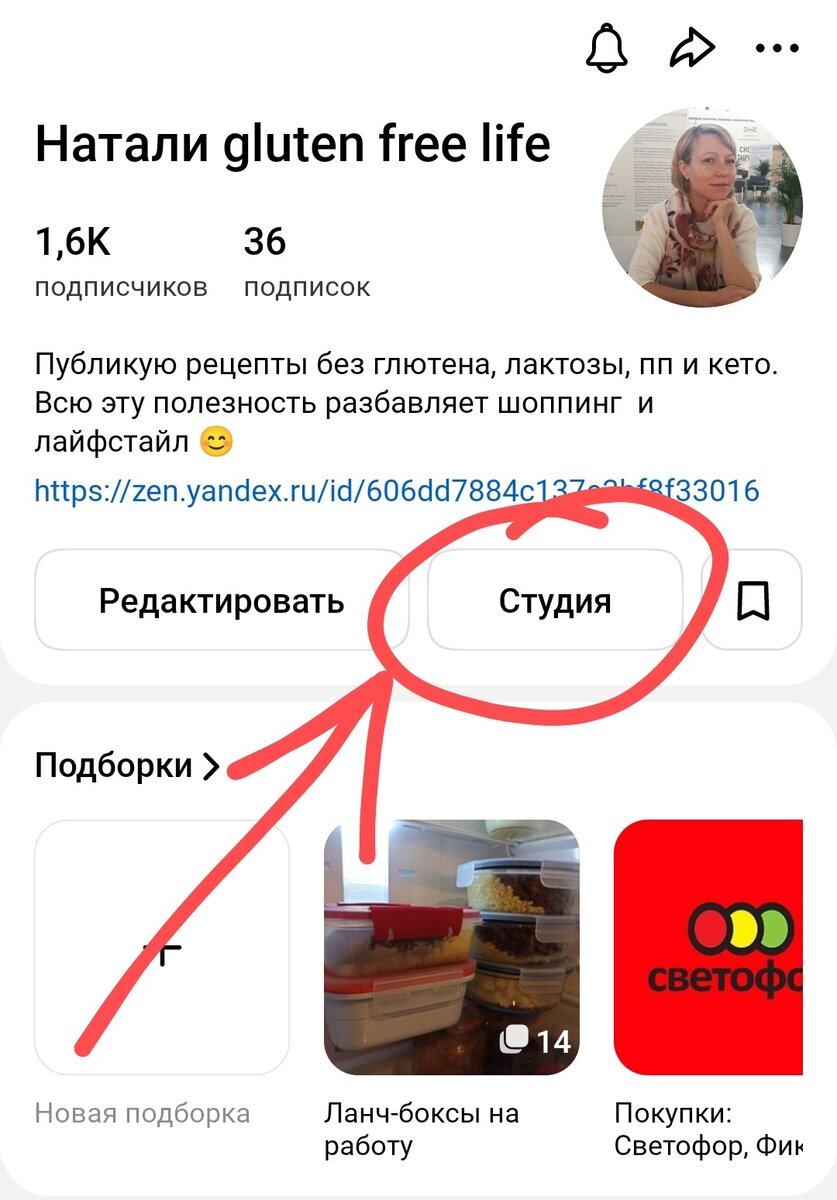Tap the share arrow icon
This screenshot has width=837, height=1200.
tap(692, 48)
